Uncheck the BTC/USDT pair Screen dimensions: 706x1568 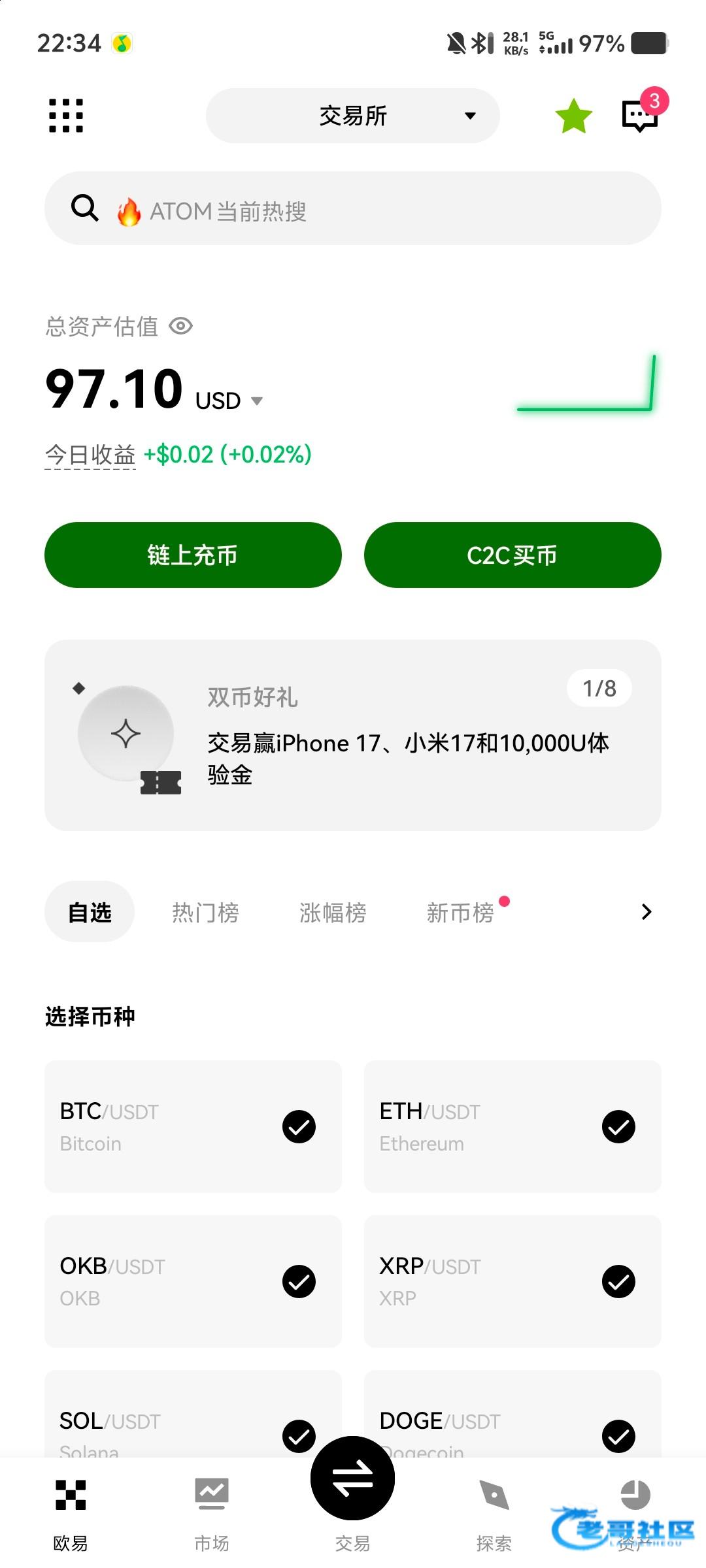pos(299,1126)
